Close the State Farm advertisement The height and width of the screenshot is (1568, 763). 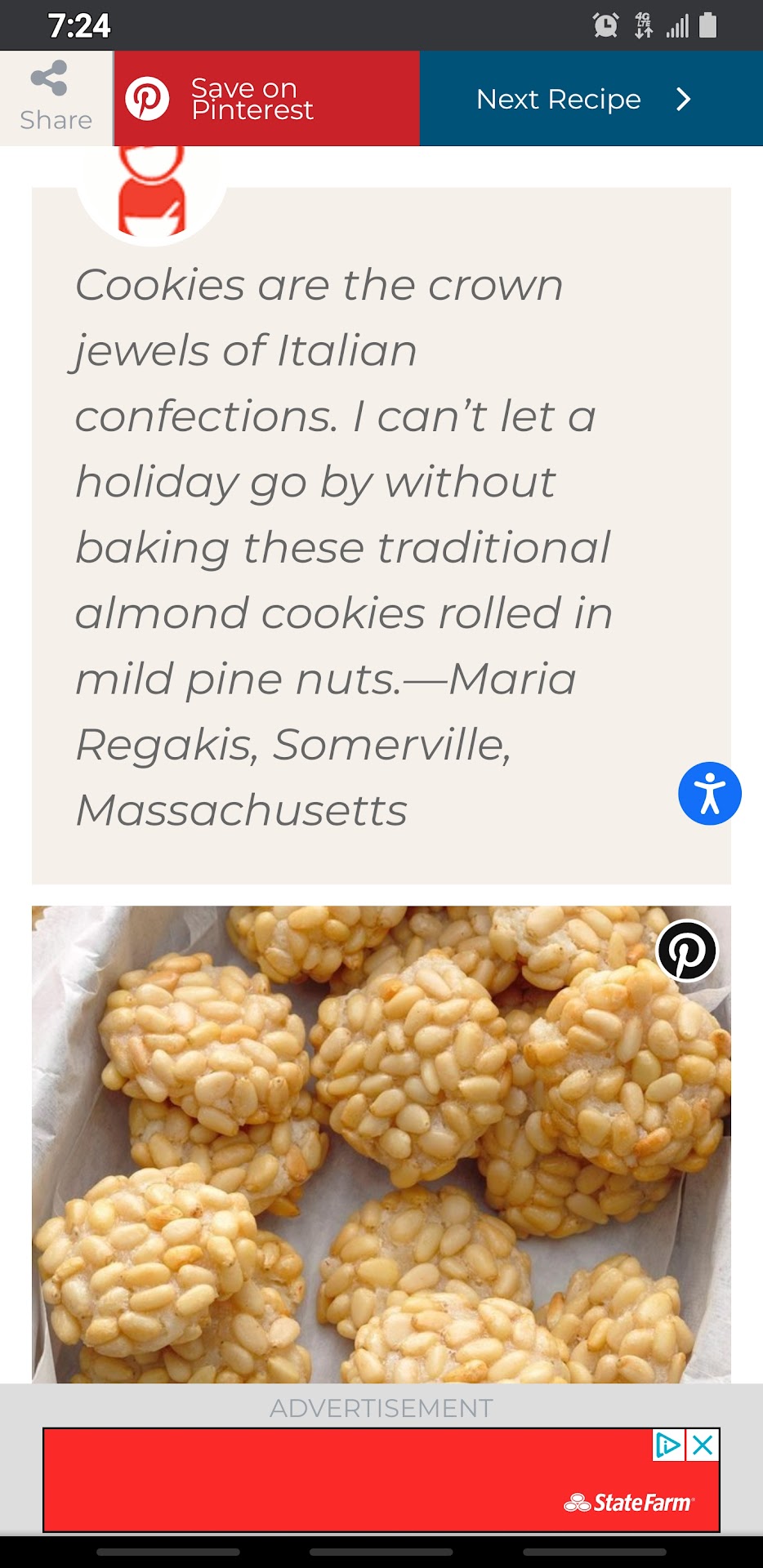(x=703, y=1445)
